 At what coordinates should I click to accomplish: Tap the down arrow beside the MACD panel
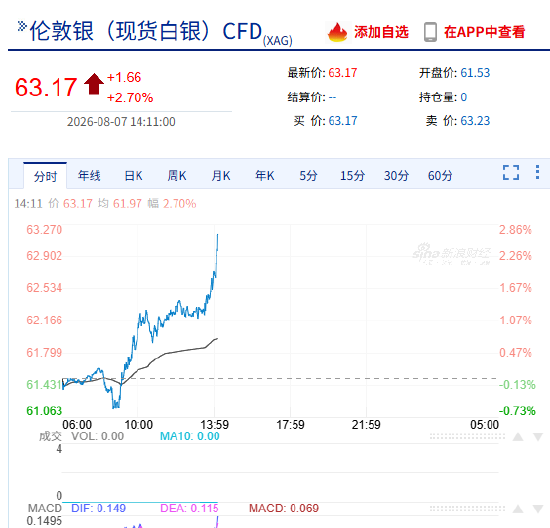pyautogui.click(x=538, y=509)
